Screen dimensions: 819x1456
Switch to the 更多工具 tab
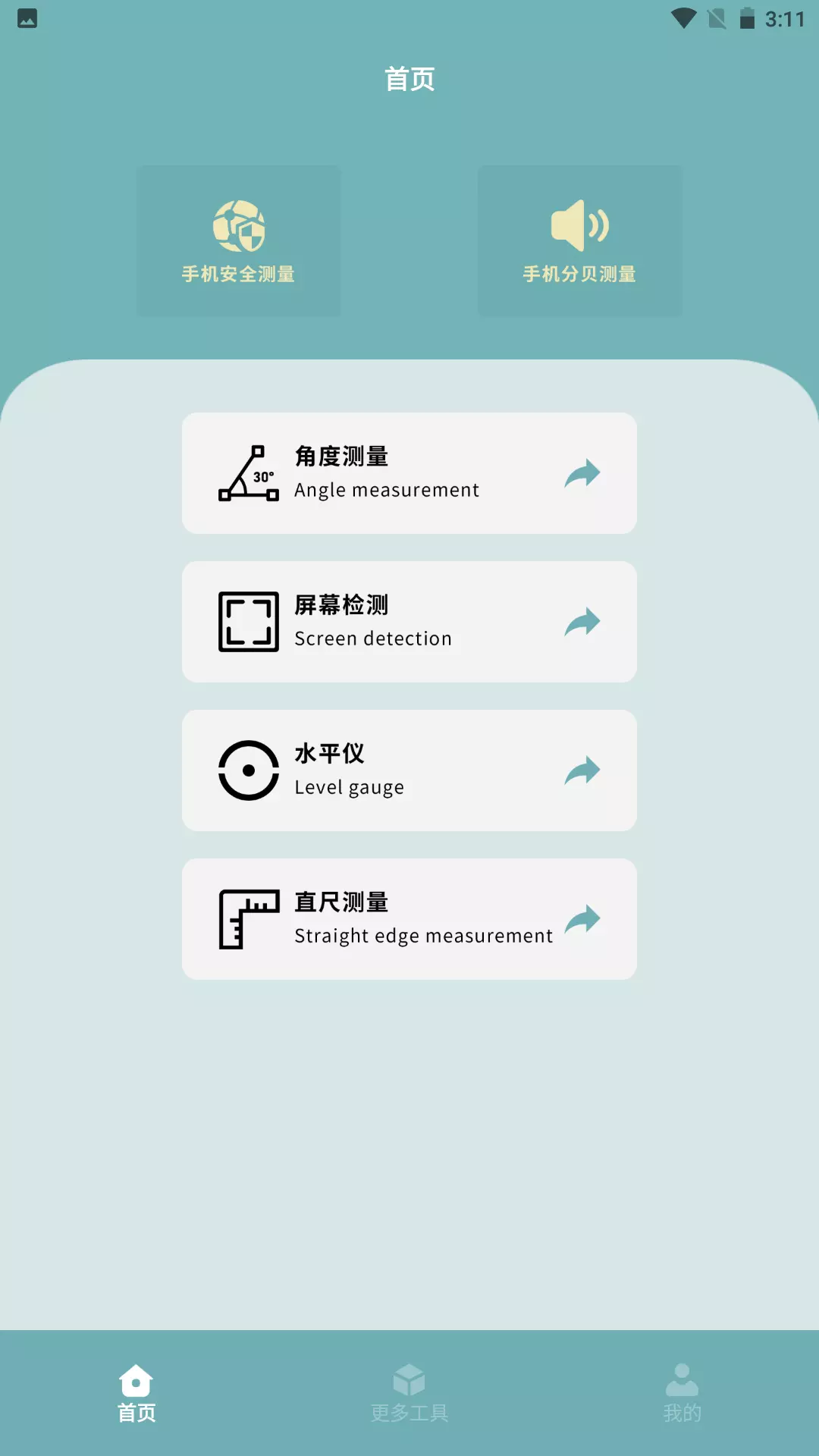pos(409,1394)
